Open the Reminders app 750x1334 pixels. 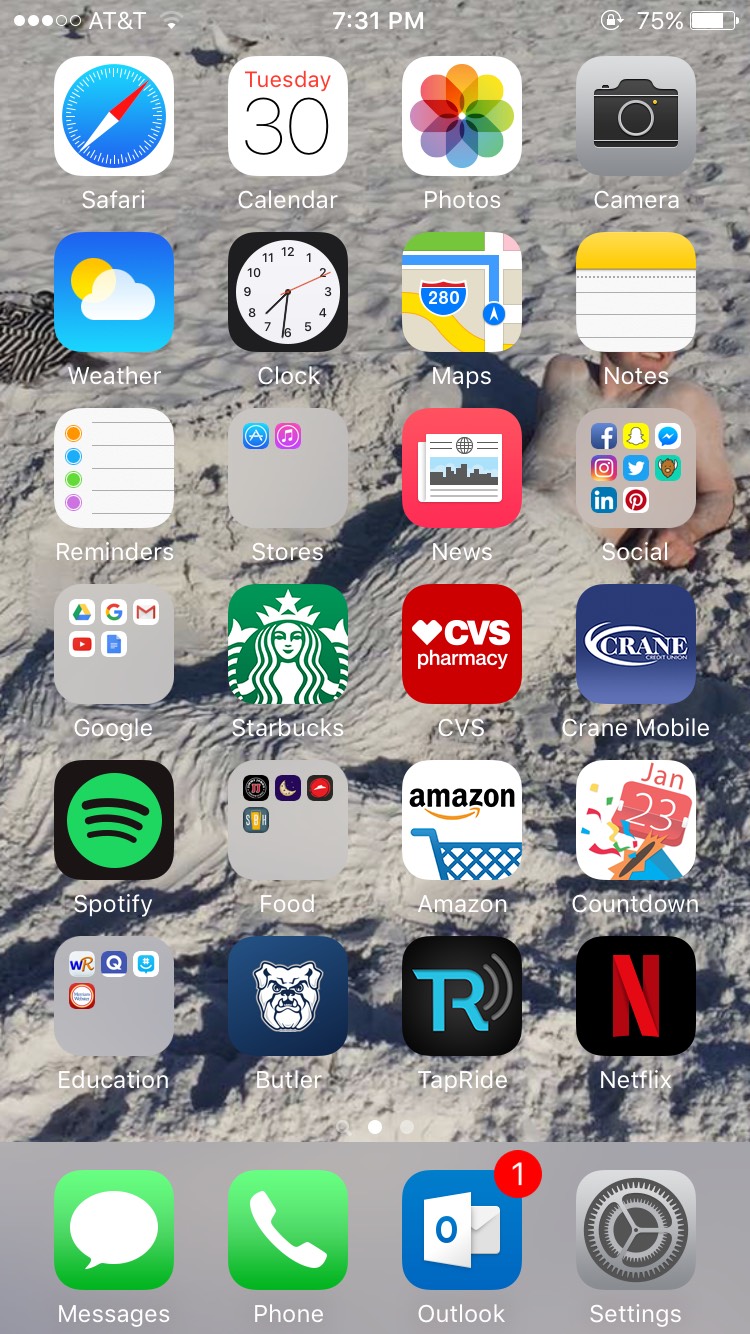[113, 468]
